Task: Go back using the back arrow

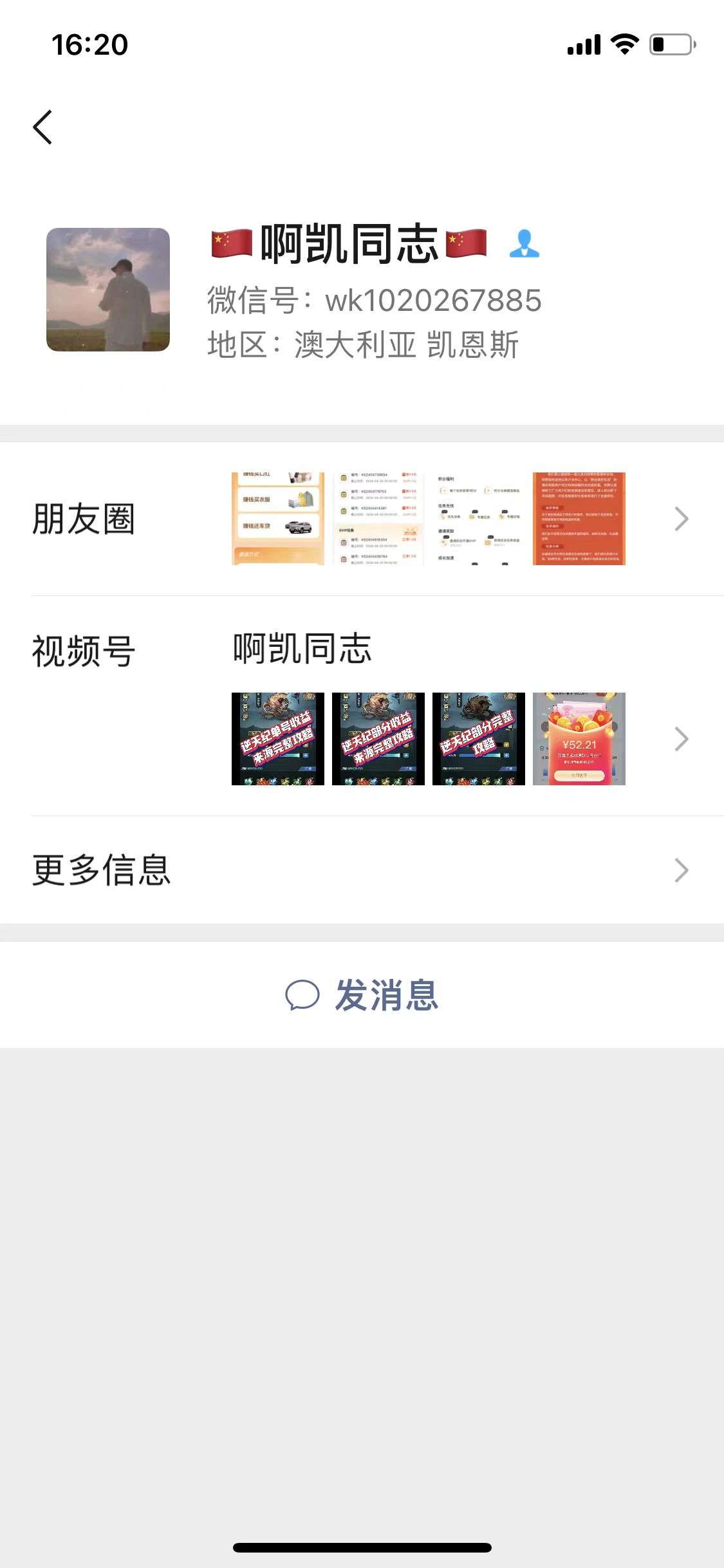Action: [x=44, y=126]
